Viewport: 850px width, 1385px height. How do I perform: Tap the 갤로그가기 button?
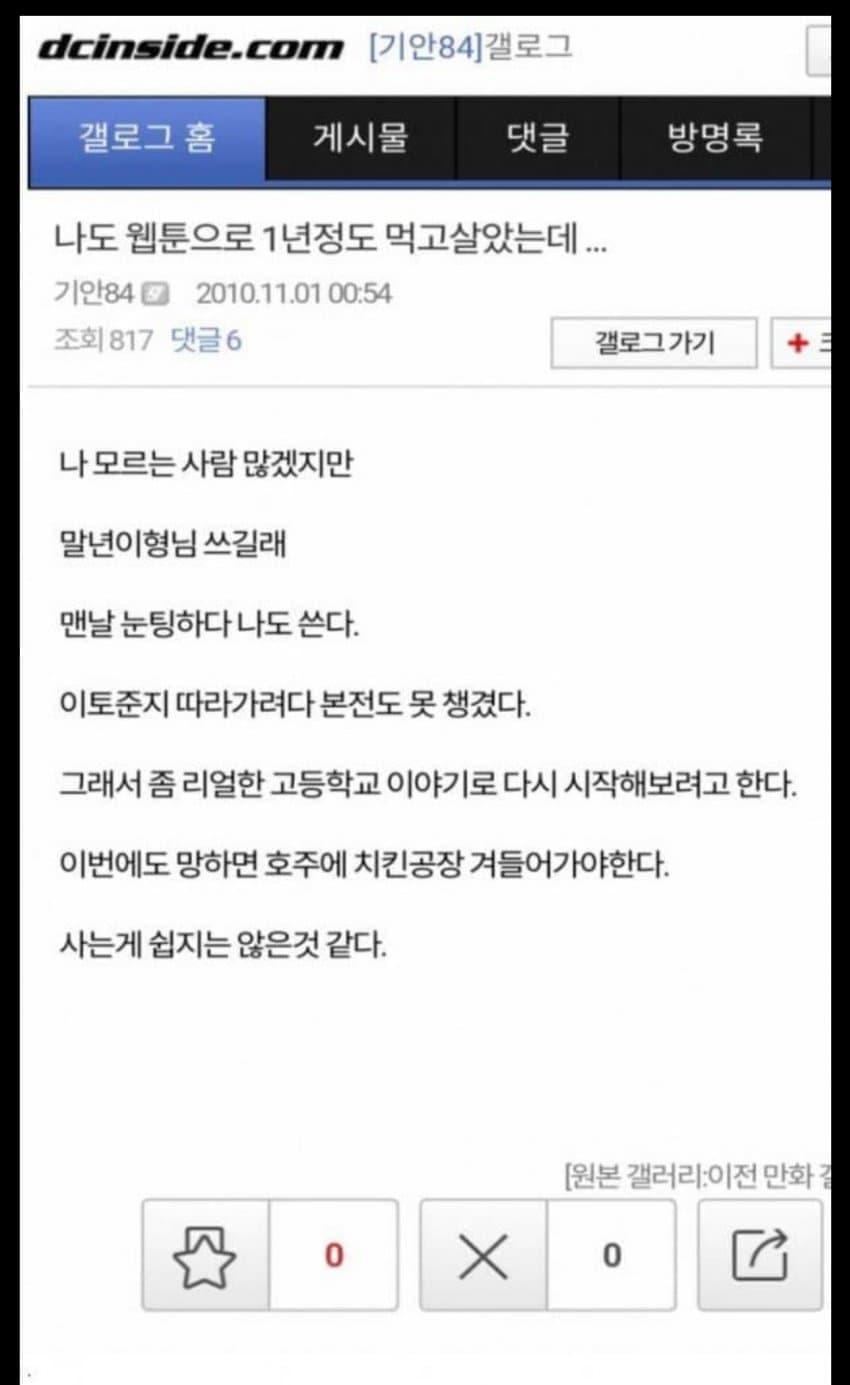tap(654, 344)
